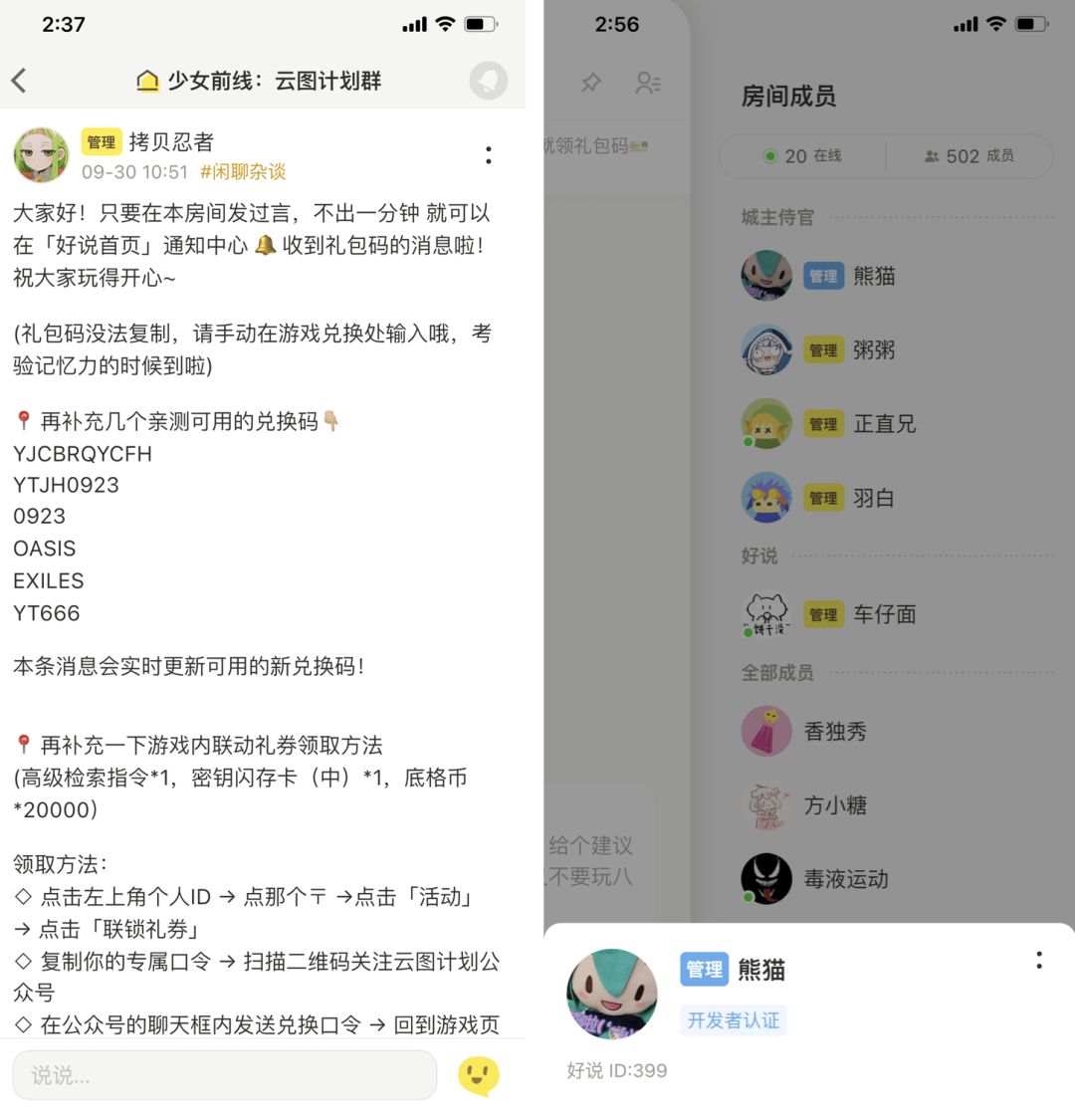View member 香独秀
Image resolution: width=1075 pixels, height=1120 pixels.
tap(834, 732)
